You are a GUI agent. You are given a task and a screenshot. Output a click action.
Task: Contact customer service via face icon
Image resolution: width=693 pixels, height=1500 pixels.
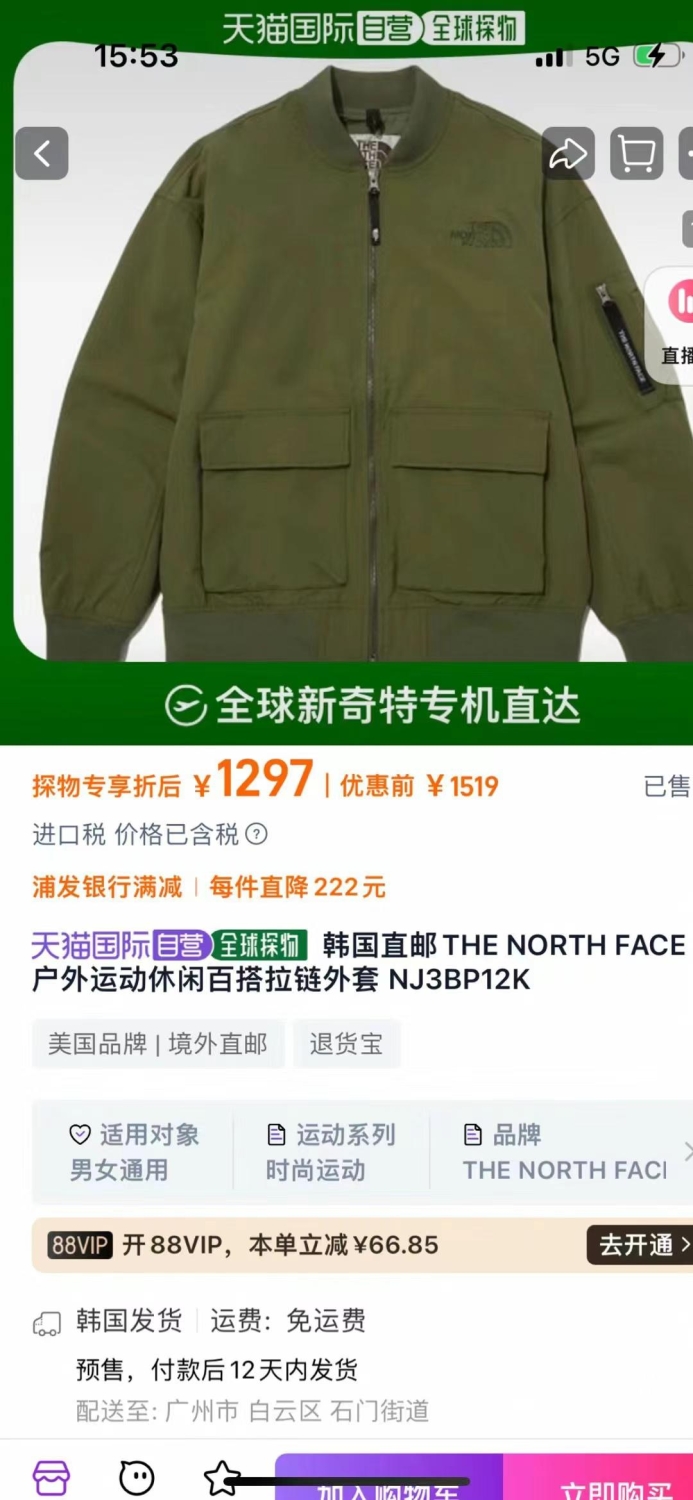point(137,1477)
